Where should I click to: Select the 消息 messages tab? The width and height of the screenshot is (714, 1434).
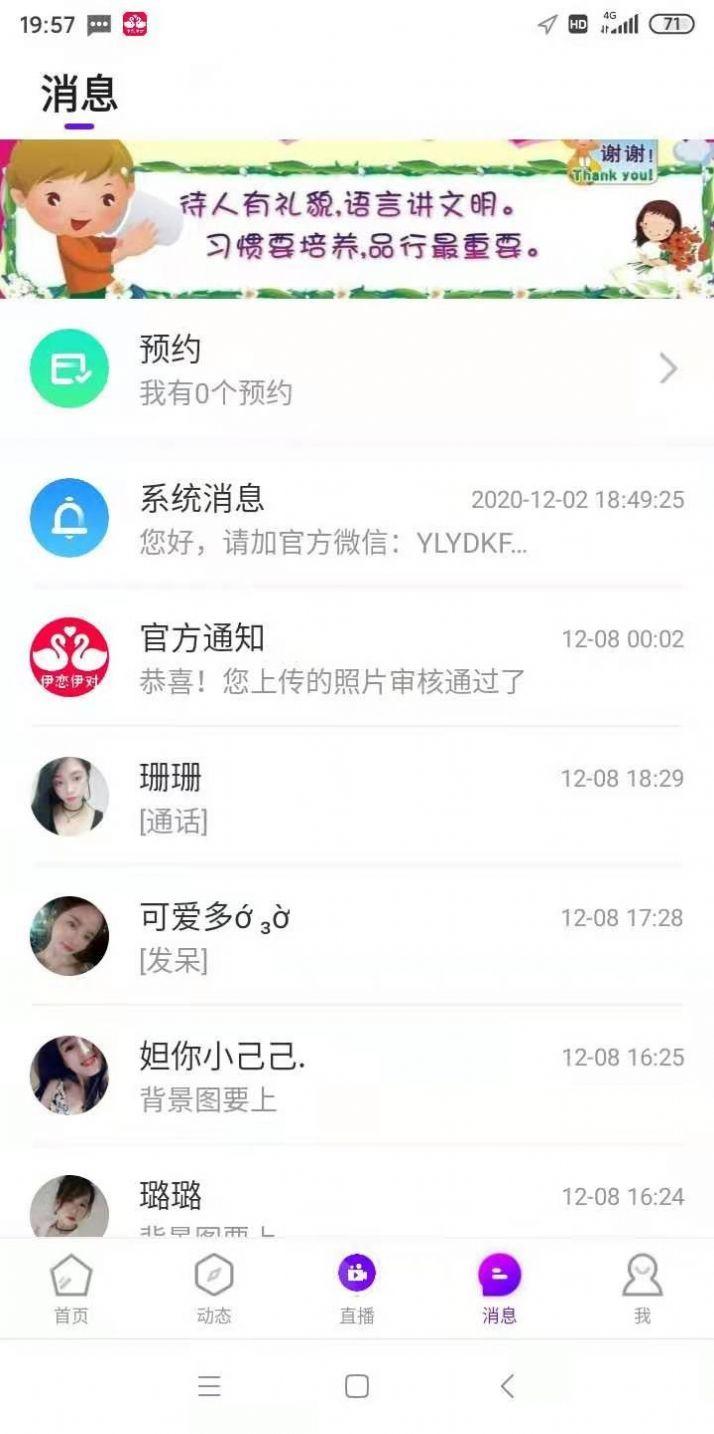point(499,1288)
